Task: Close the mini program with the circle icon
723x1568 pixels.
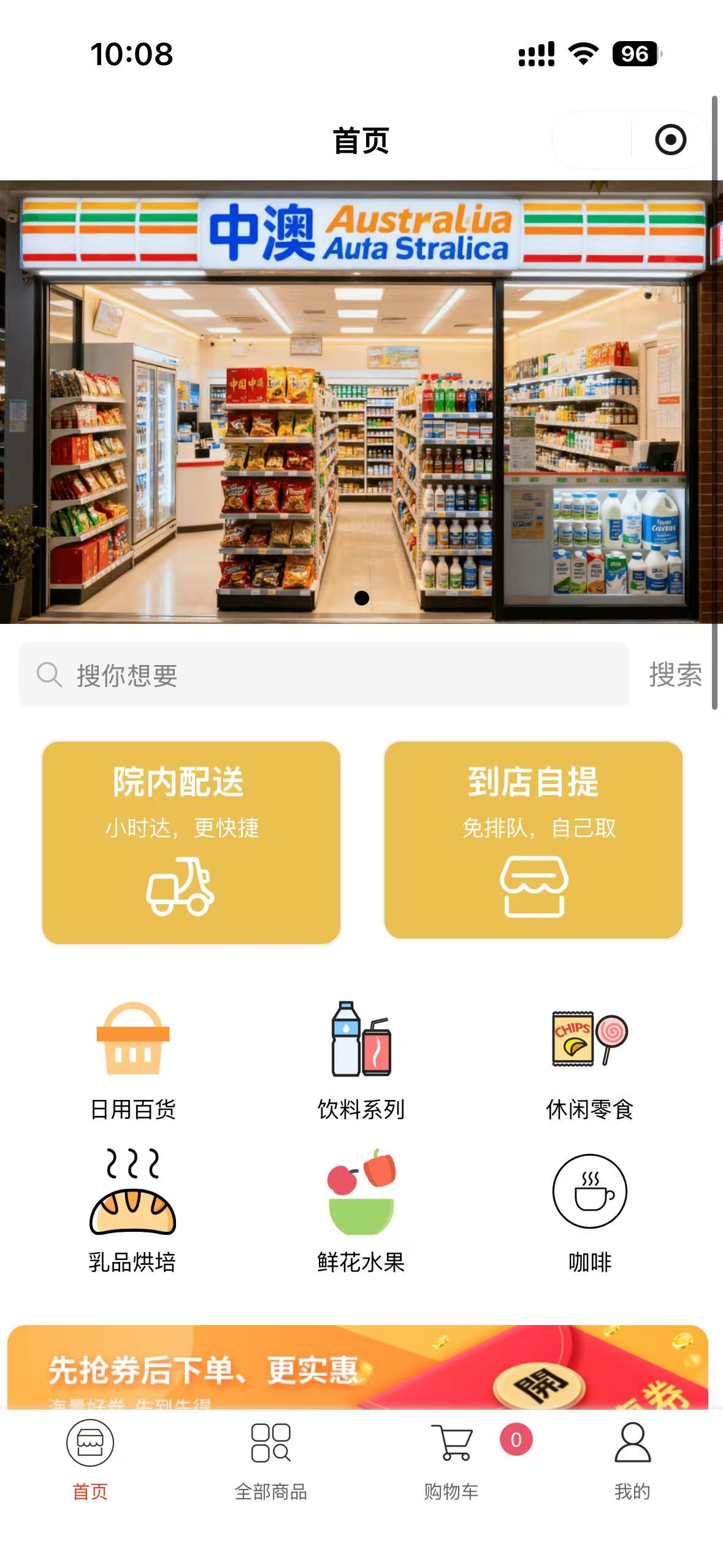Action: 670,140
